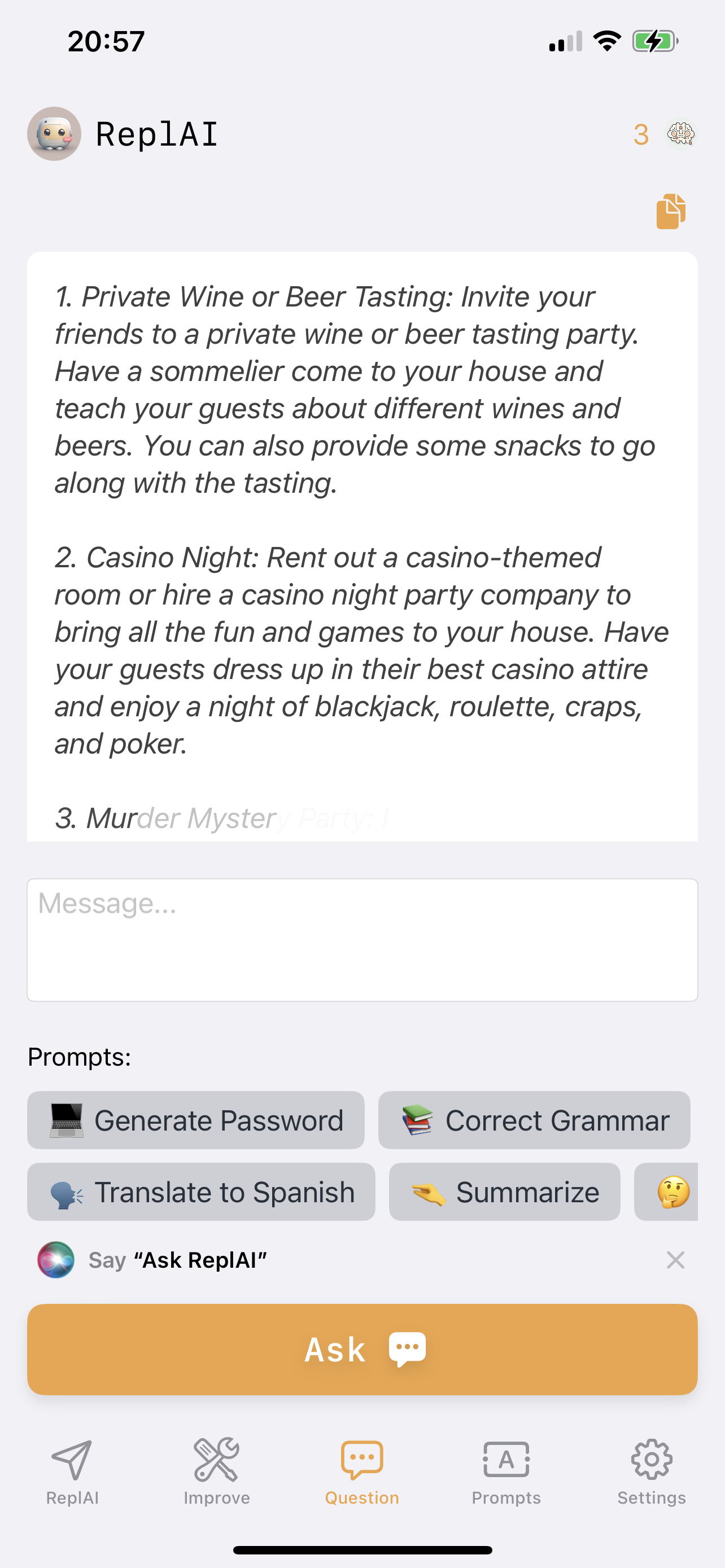Dismiss the "Ask ReplAI" Siri suggestion
The height and width of the screenshot is (1568, 725).
pyautogui.click(x=675, y=1259)
